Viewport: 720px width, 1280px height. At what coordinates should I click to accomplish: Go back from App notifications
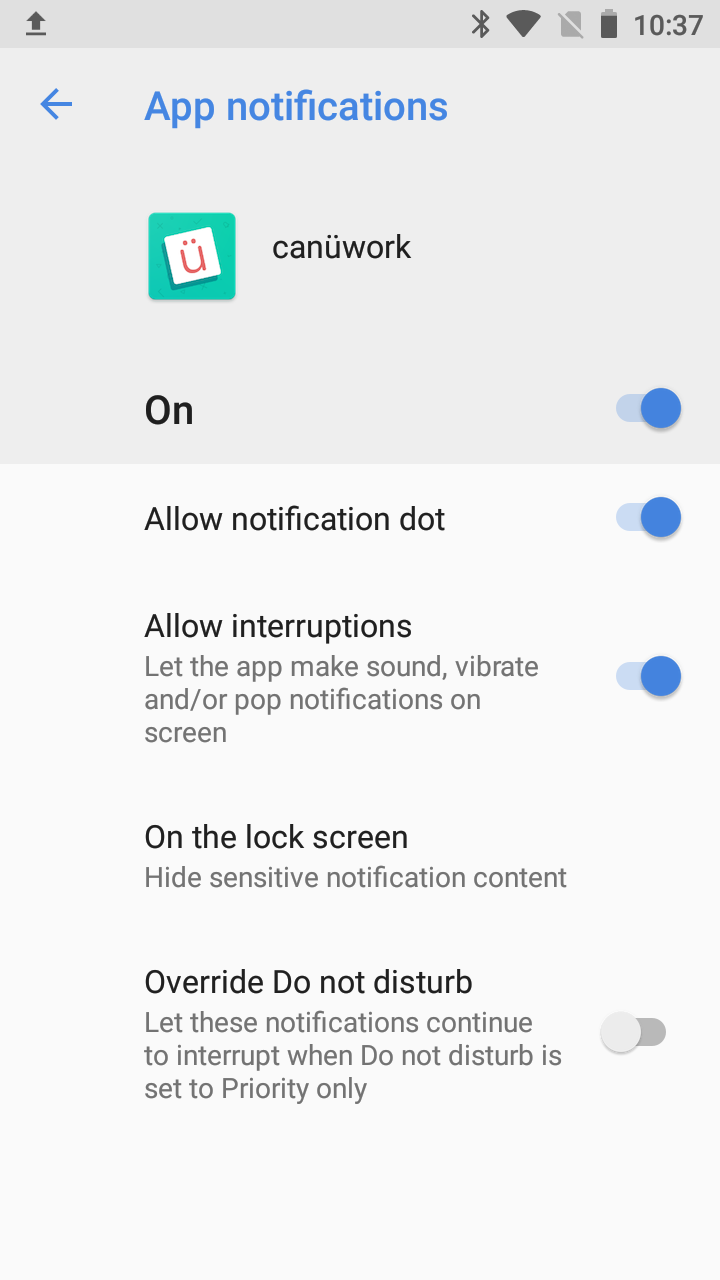pyautogui.click(x=56, y=105)
